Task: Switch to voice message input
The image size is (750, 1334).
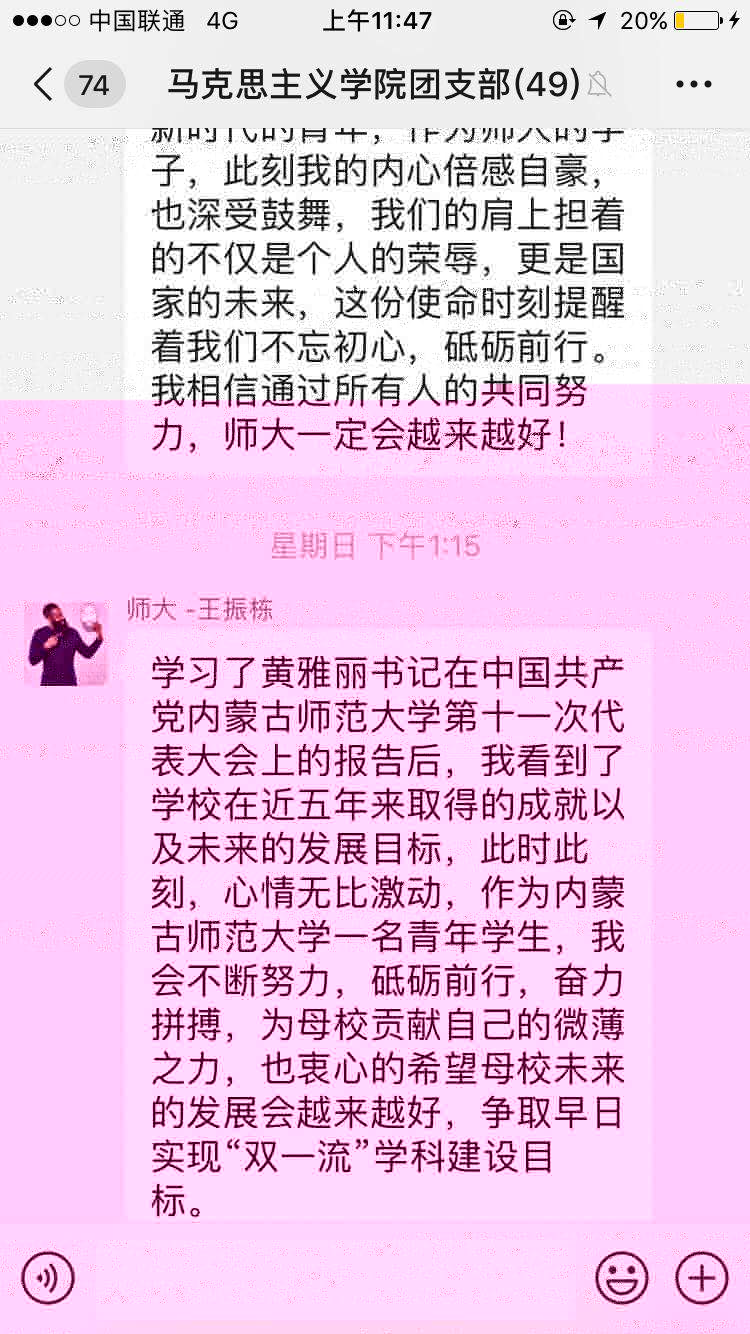Action: 48,1277
